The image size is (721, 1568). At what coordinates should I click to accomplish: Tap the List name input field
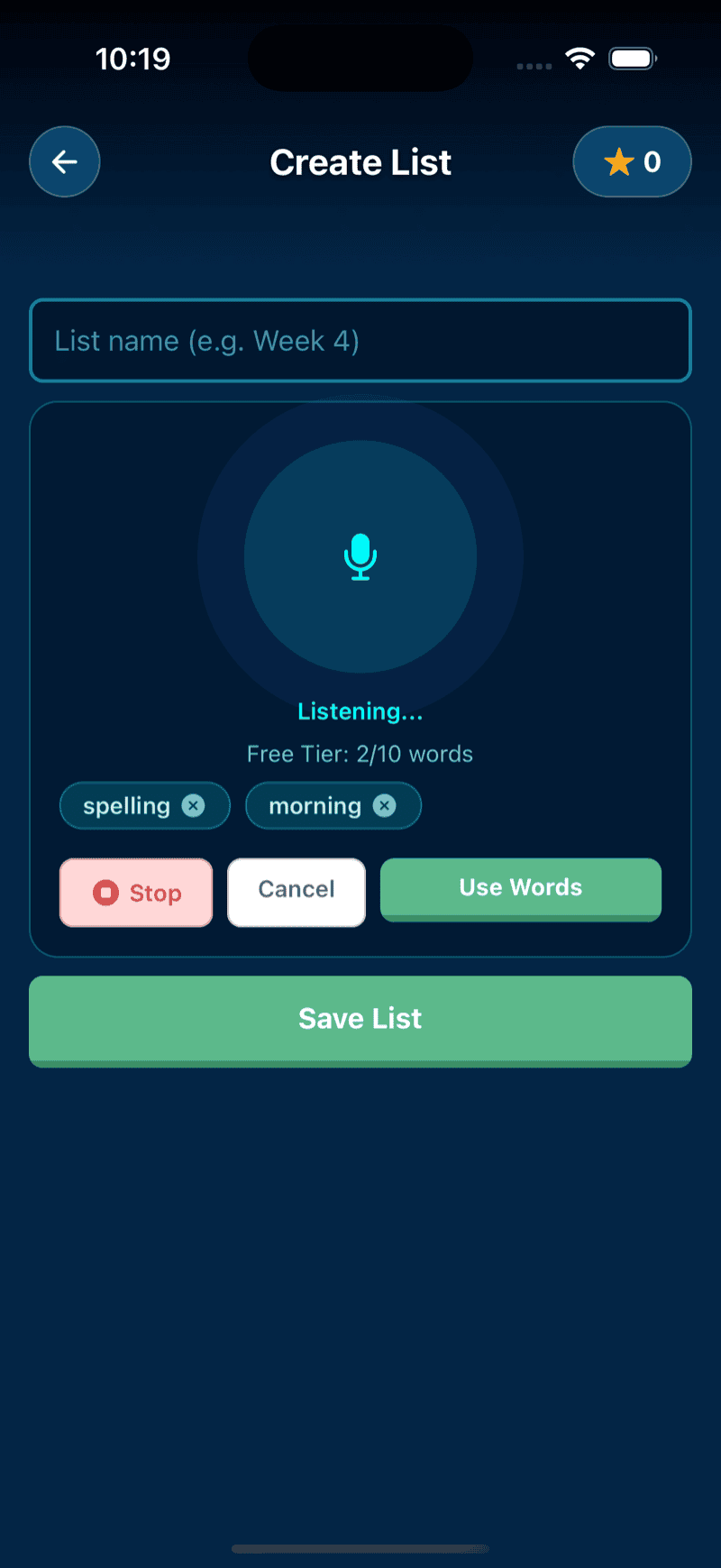360,341
